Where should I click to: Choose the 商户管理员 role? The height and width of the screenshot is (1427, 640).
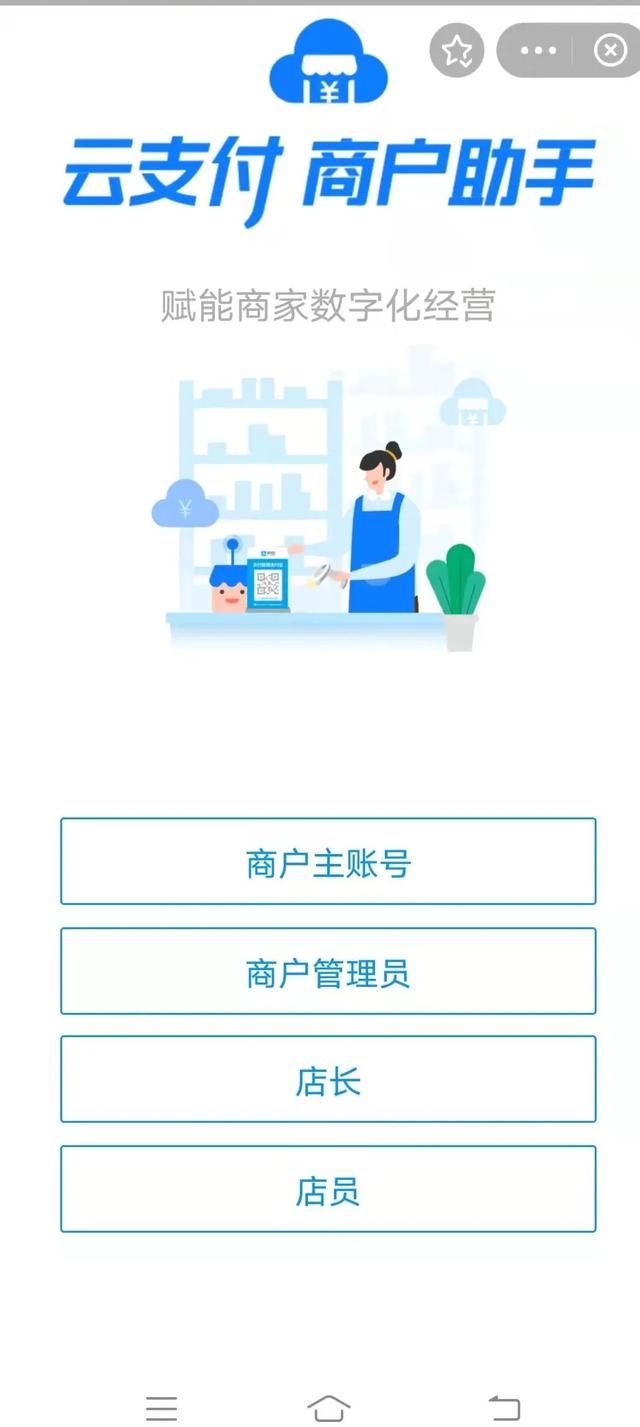pos(328,971)
